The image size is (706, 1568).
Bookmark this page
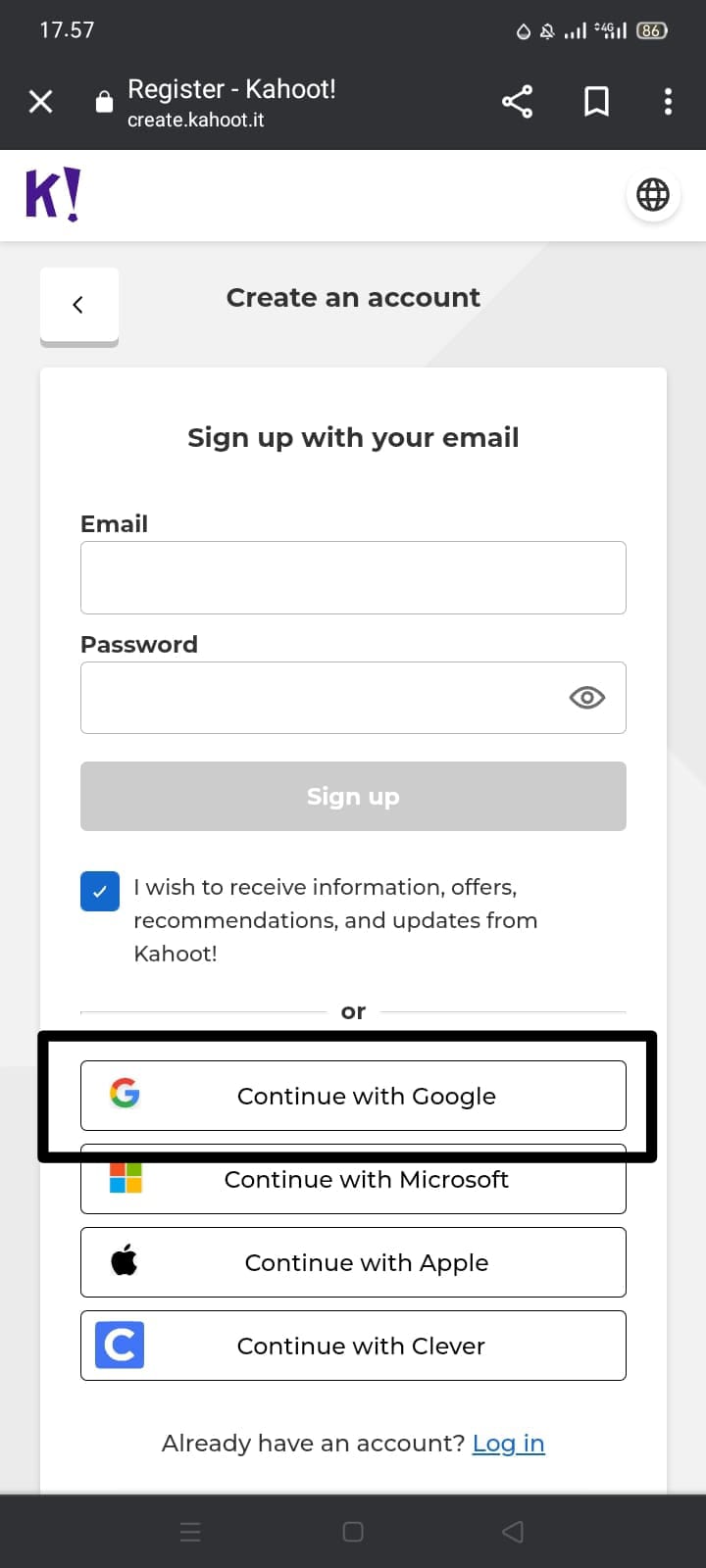(x=596, y=101)
